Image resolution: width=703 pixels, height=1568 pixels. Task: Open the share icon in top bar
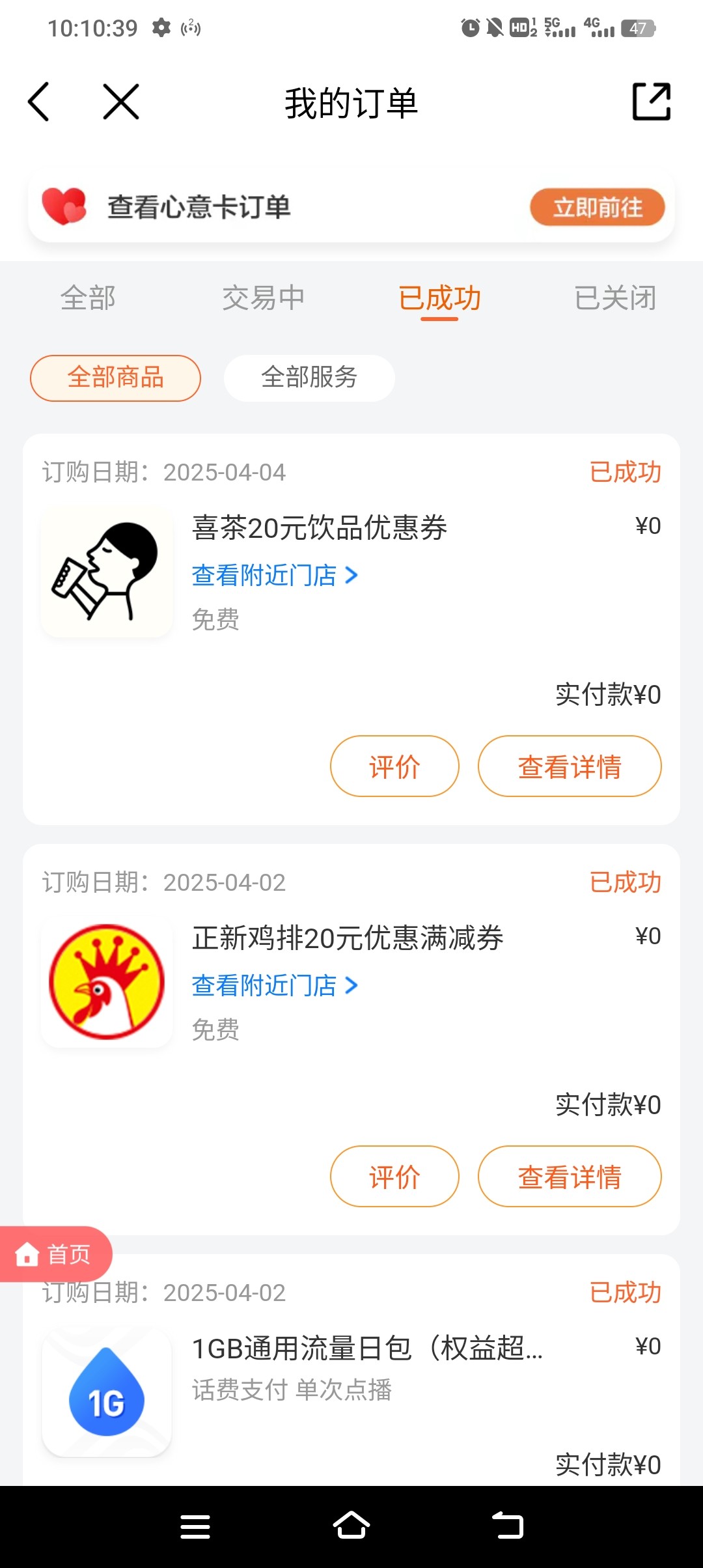click(x=651, y=102)
